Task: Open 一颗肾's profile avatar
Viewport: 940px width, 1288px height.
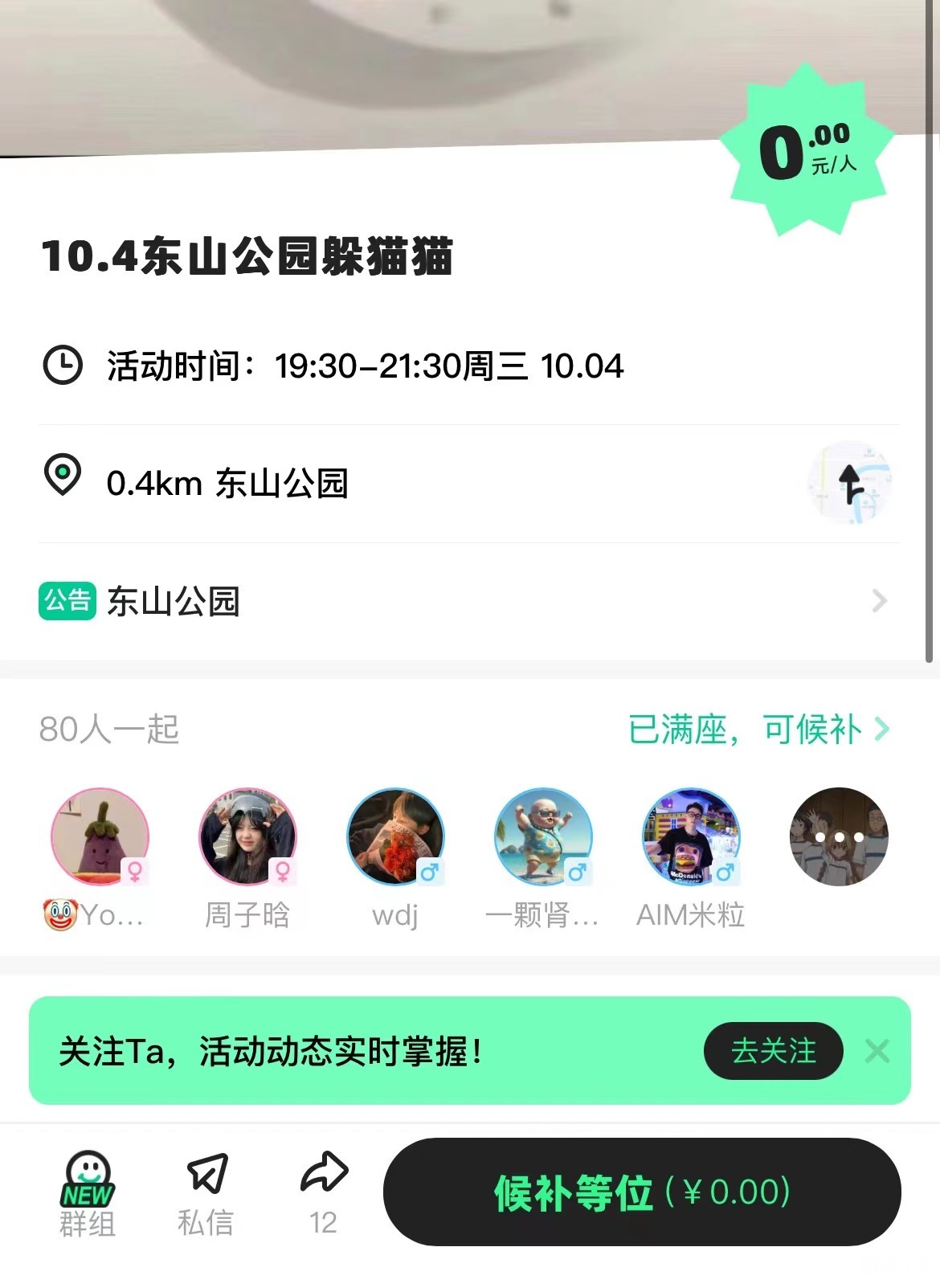Action: pos(543,836)
